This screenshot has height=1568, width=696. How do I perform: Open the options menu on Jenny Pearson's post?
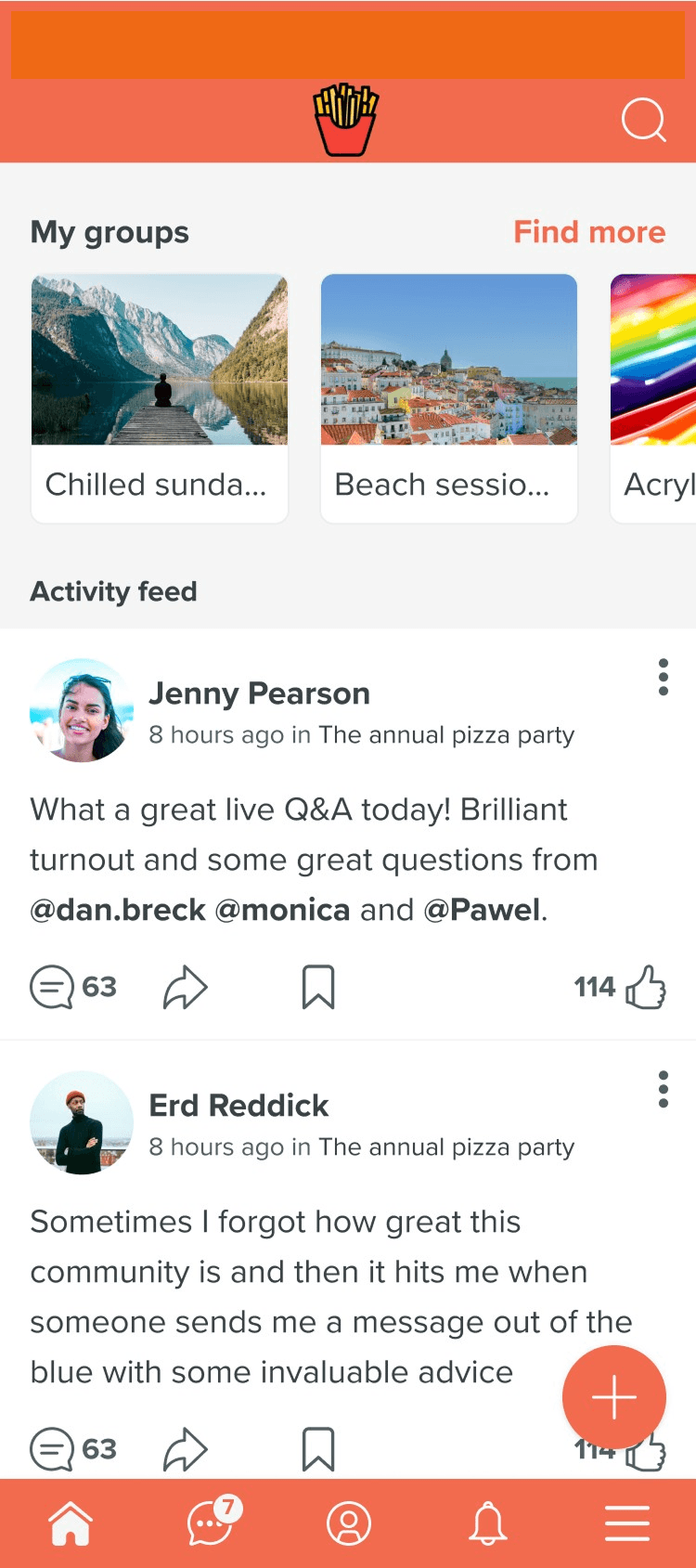663,677
